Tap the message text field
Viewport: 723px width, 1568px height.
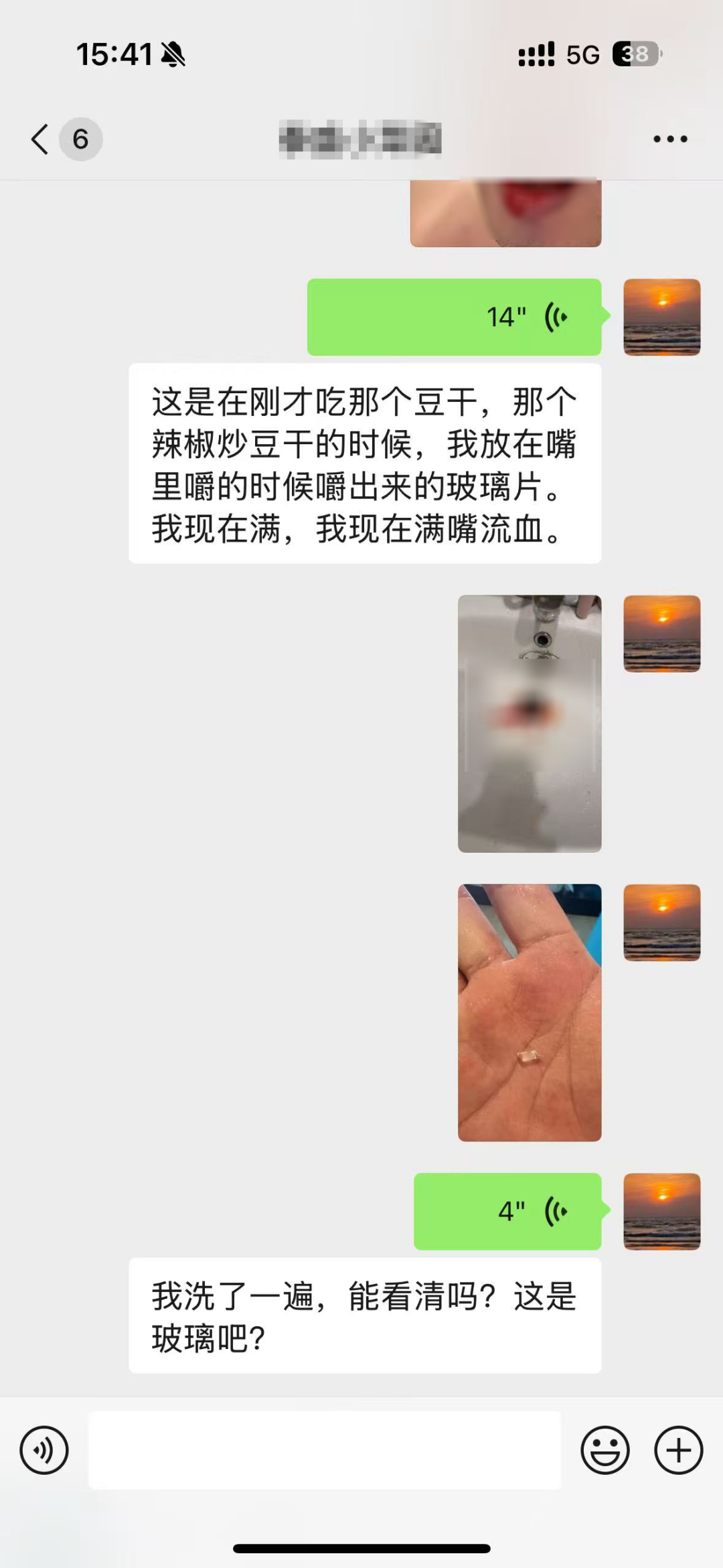pyautogui.click(x=325, y=1450)
